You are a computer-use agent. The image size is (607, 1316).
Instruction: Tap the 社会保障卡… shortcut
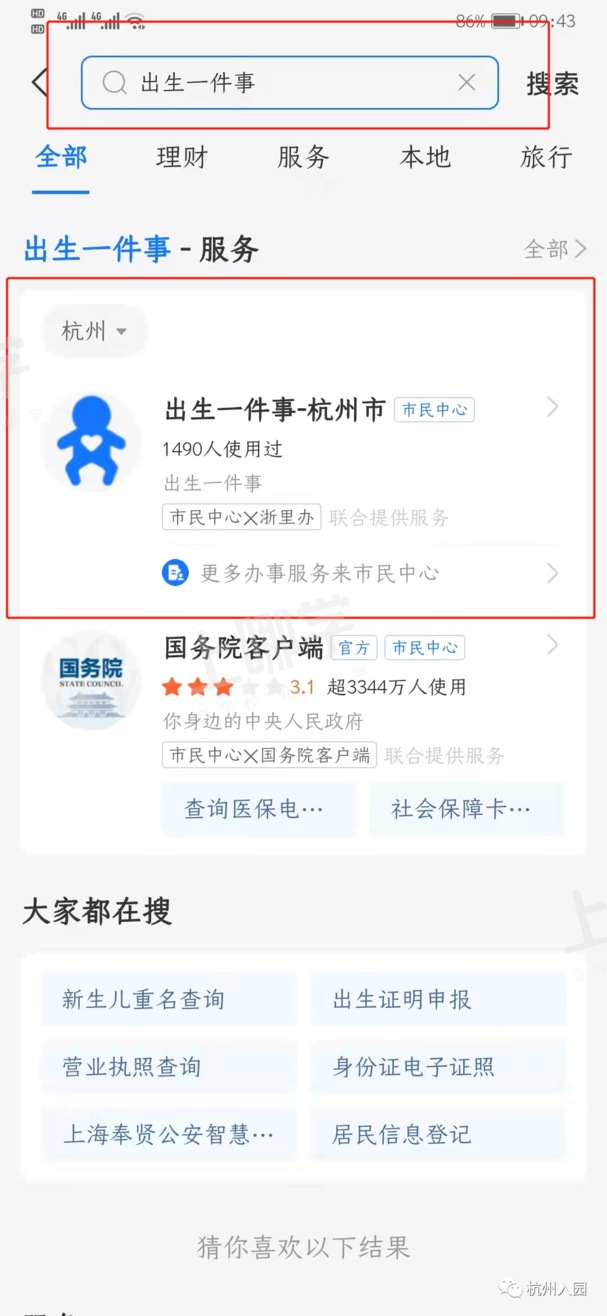(x=463, y=809)
